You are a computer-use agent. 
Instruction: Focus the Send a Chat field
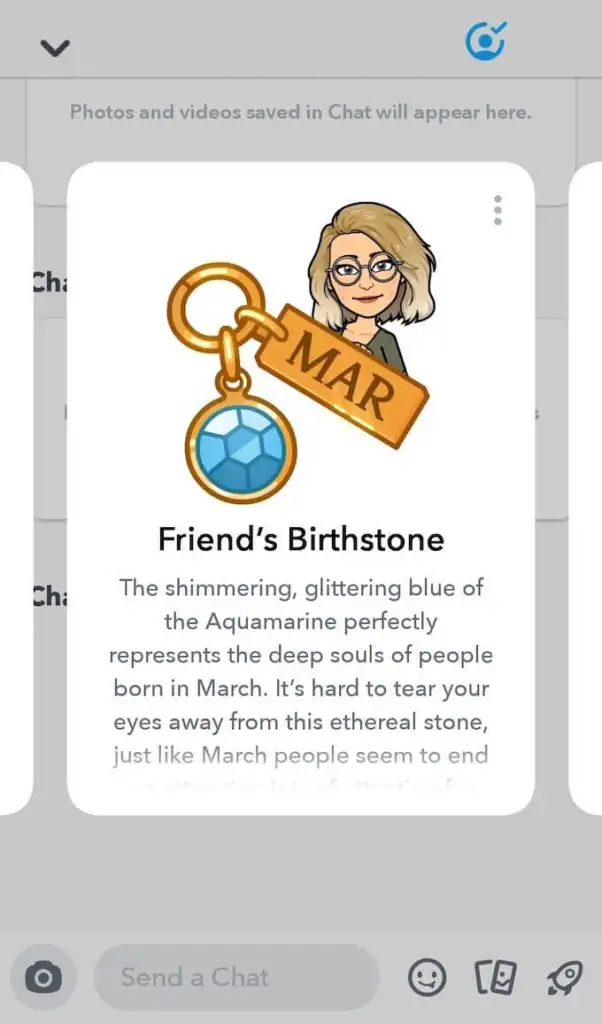click(x=236, y=977)
